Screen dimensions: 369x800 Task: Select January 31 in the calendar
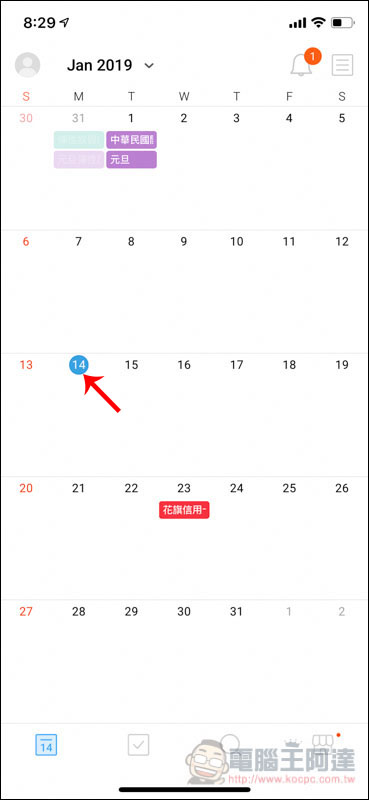coord(236,612)
